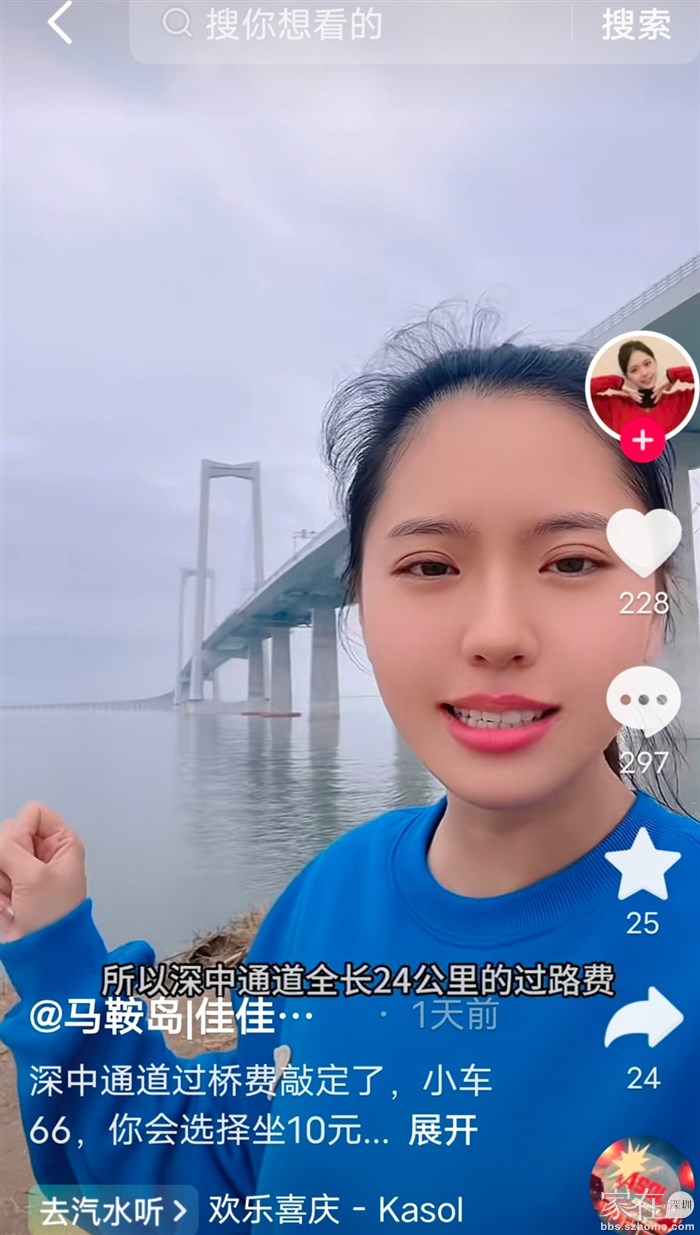This screenshot has height=1235, width=700.
Task: Share this video with the arrow
Action: coord(643,1020)
